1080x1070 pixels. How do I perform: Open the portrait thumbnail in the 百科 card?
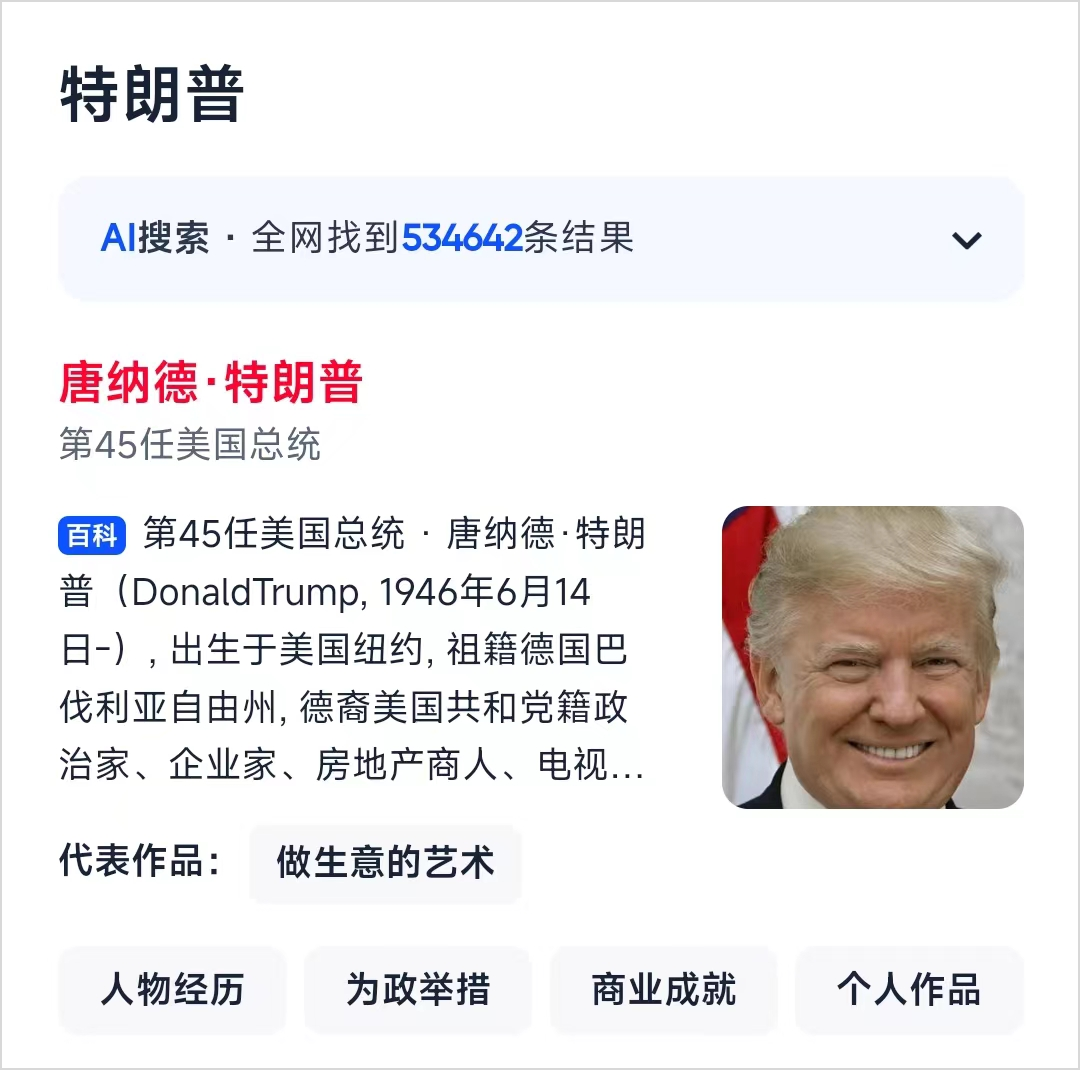pyautogui.click(x=872, y=657)
